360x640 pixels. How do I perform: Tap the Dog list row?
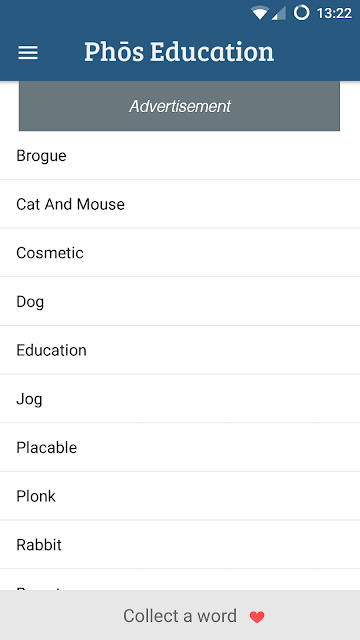click(x=180, y=301)
